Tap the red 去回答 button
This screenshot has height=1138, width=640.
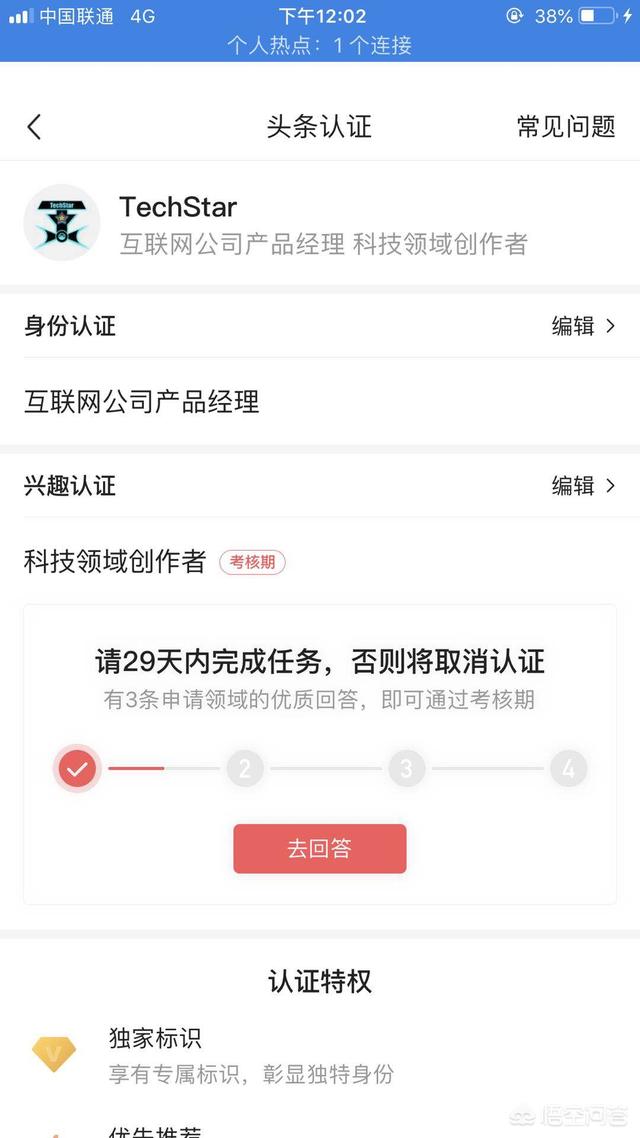pyautogui.click(x=320, y=849)
